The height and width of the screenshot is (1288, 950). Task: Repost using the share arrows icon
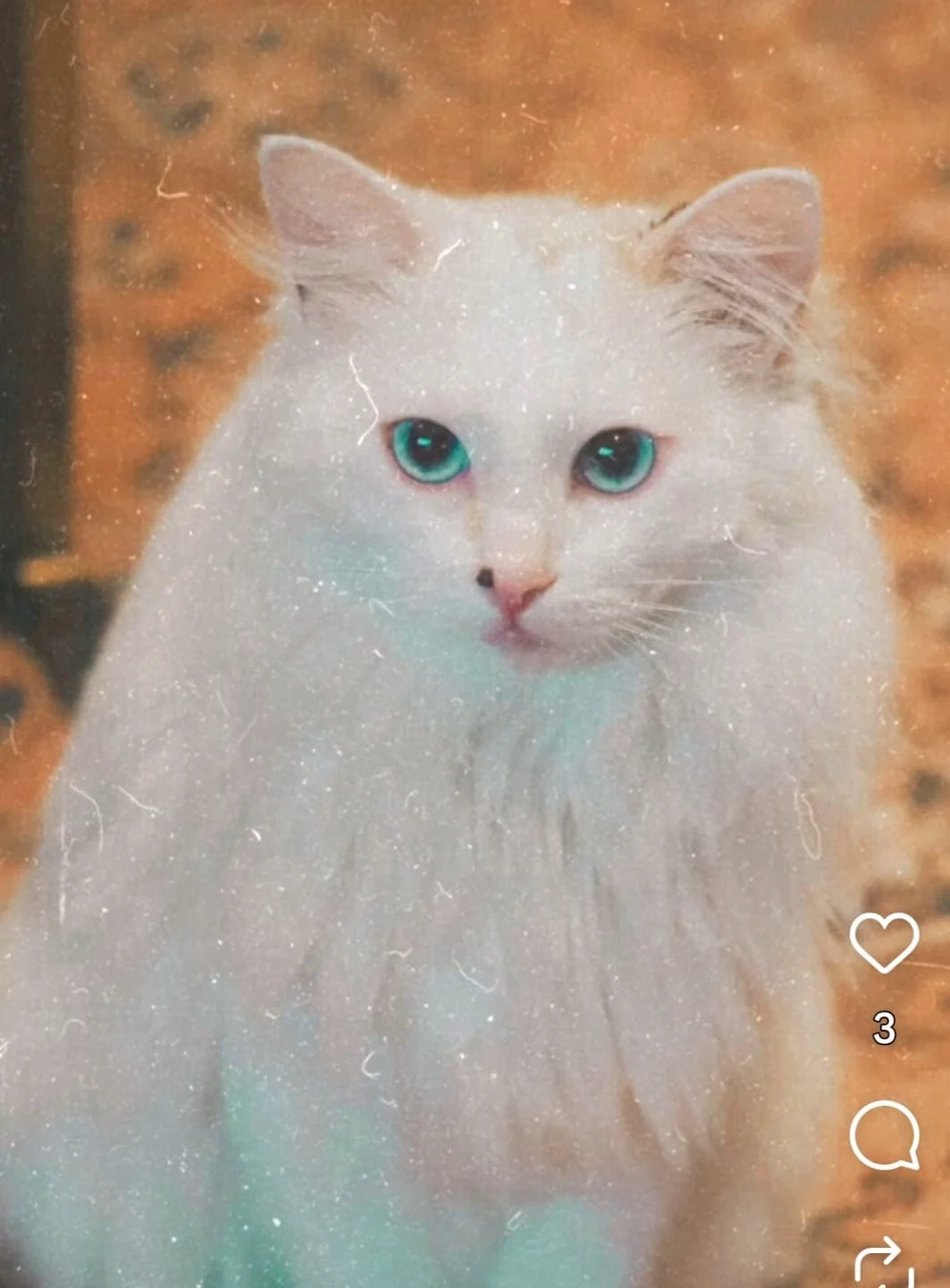point(885,1263)
